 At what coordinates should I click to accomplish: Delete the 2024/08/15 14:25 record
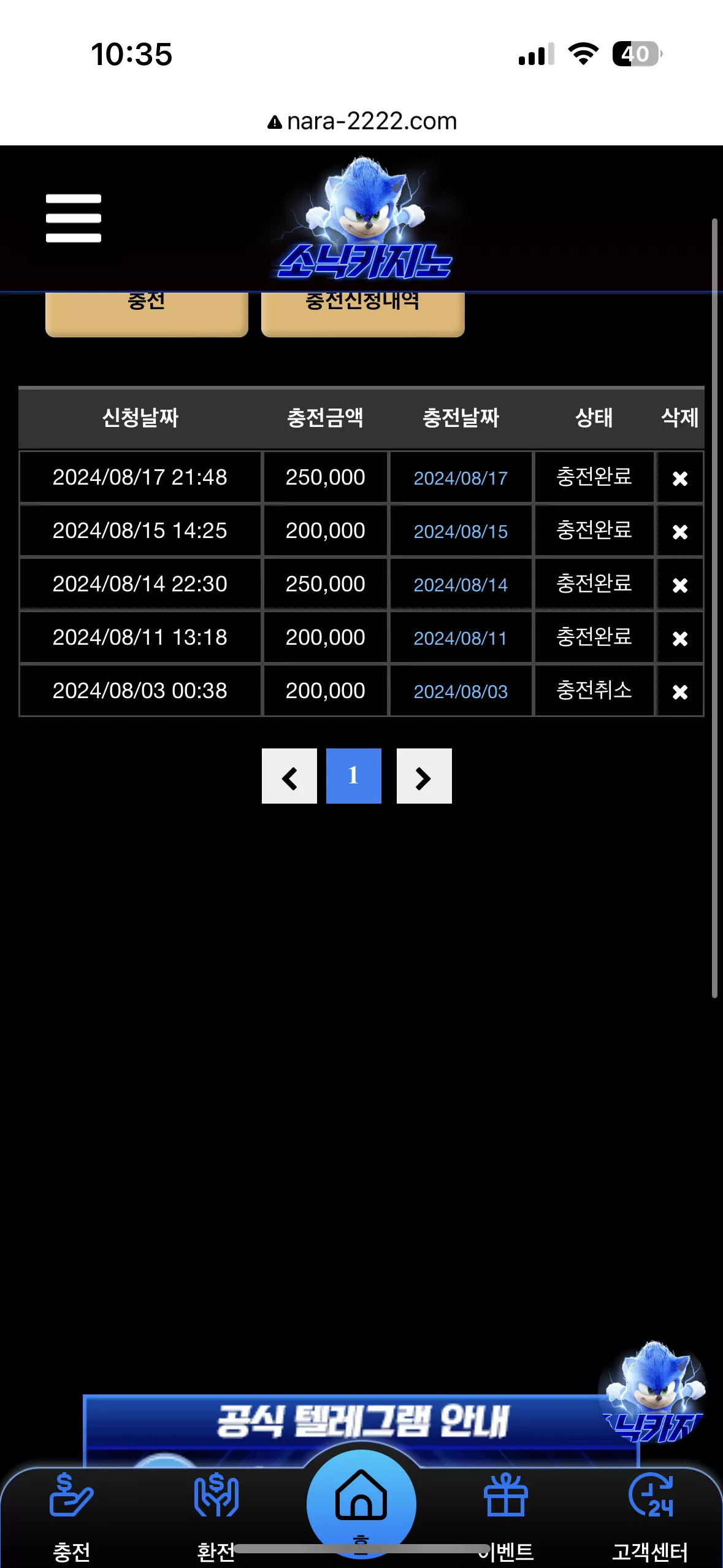(679, 531)
